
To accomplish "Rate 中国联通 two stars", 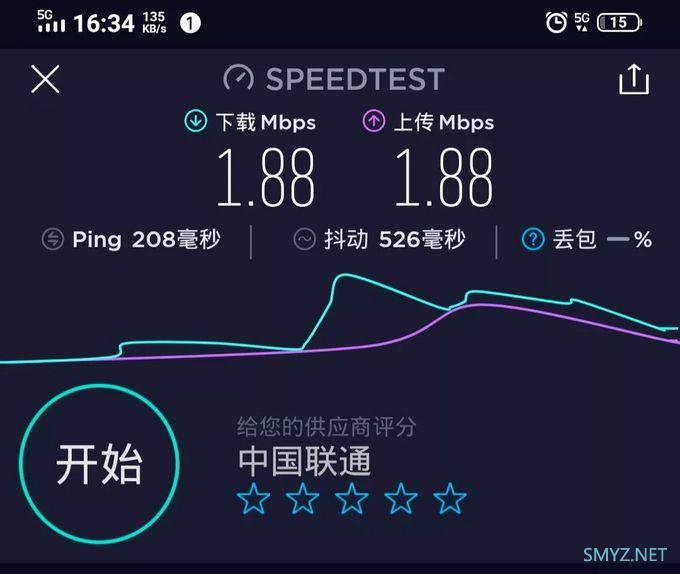I will coord(303,497).
